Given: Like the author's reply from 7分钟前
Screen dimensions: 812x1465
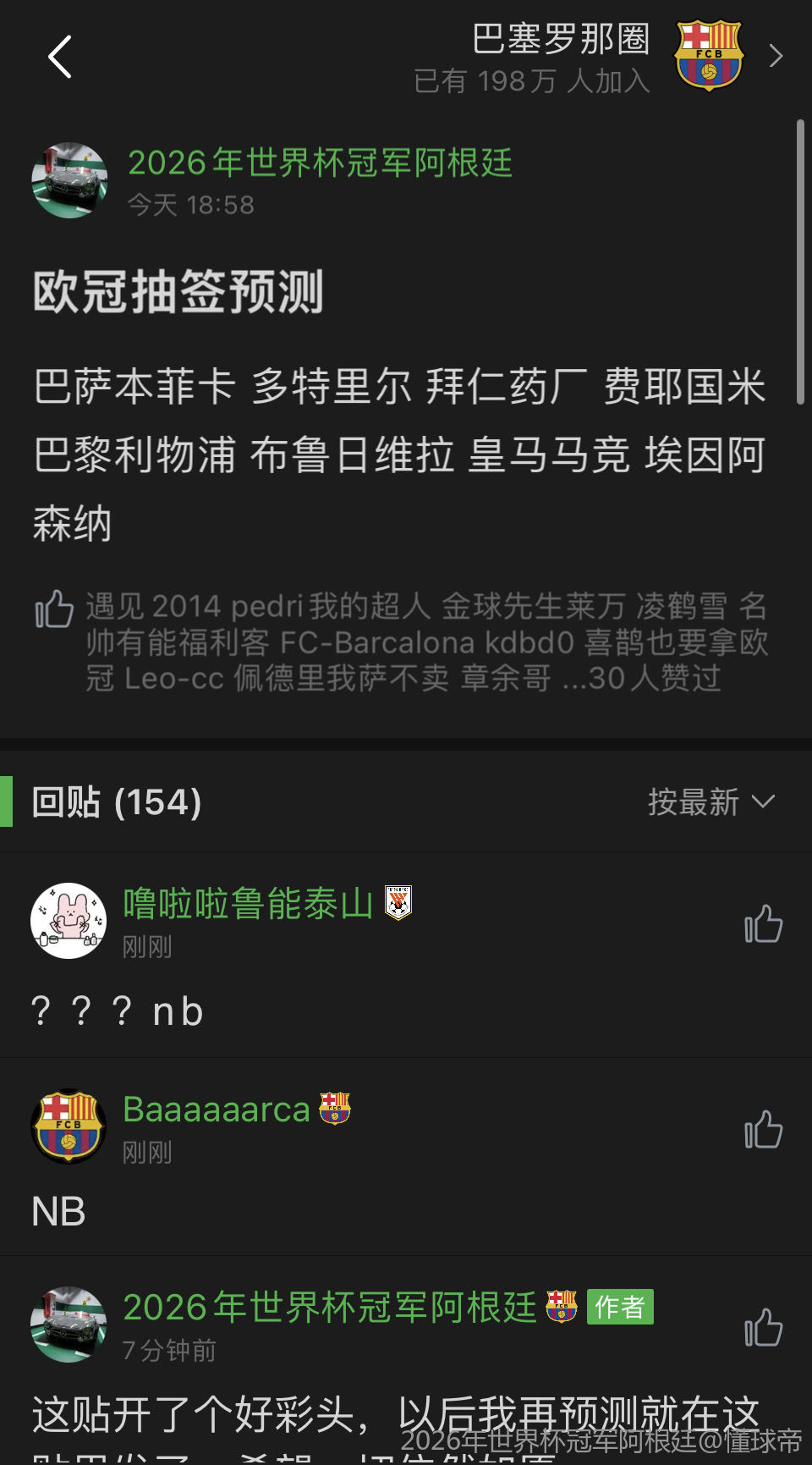Looking at the screenshot, I should point(763,1327).
